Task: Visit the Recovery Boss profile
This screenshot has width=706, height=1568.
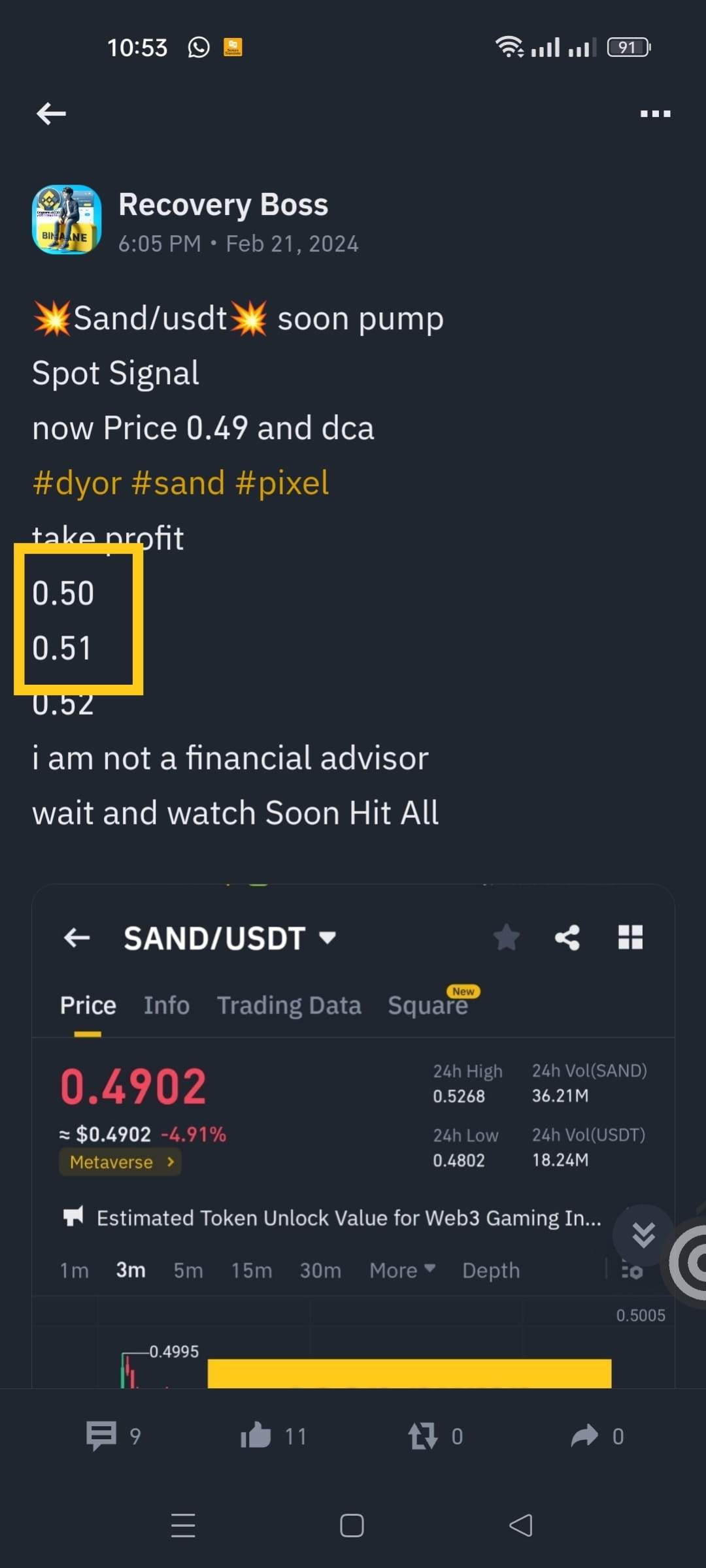Action: [x=223, y=204]
